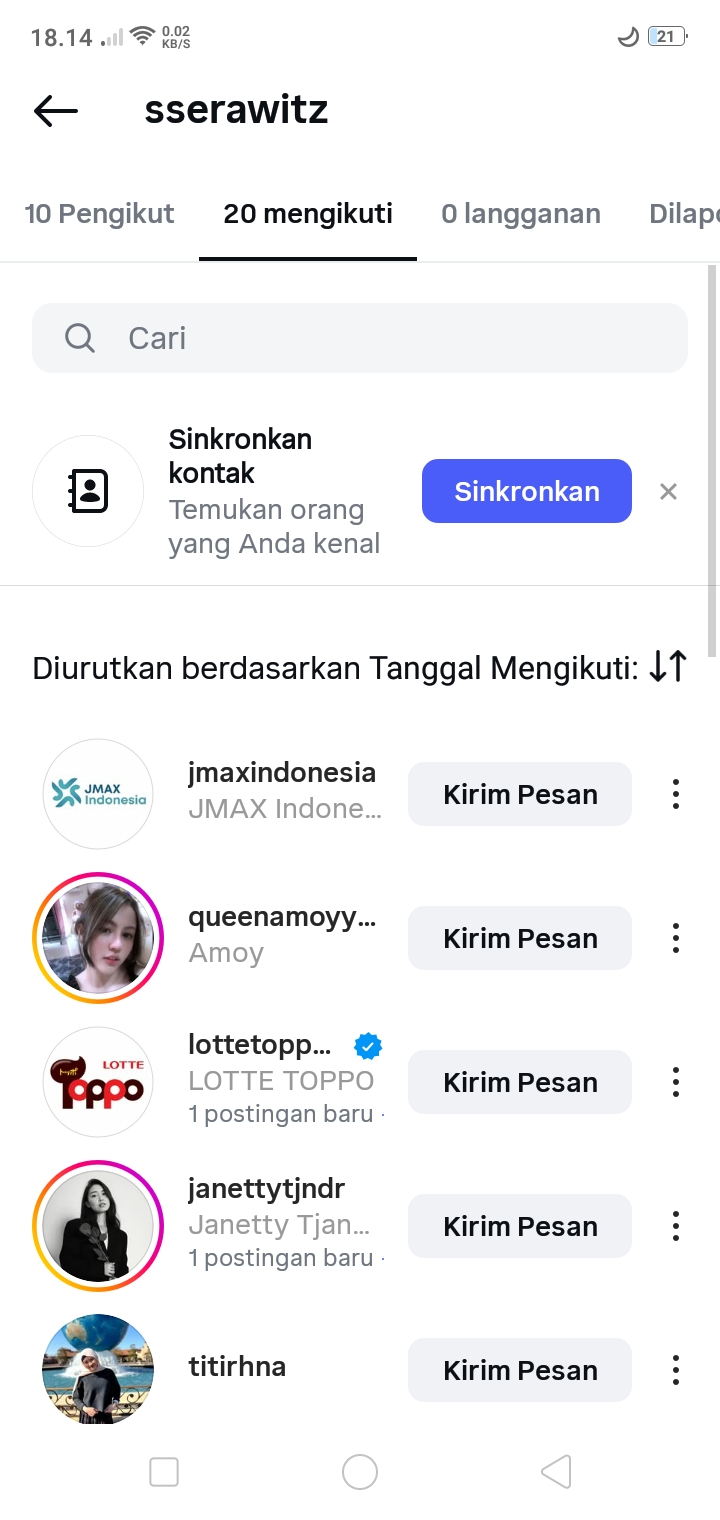The image size is (720, 1520).
Task: Tap Kirim Pesan beside janettytjndr
Action: [x=519, y=1226]
